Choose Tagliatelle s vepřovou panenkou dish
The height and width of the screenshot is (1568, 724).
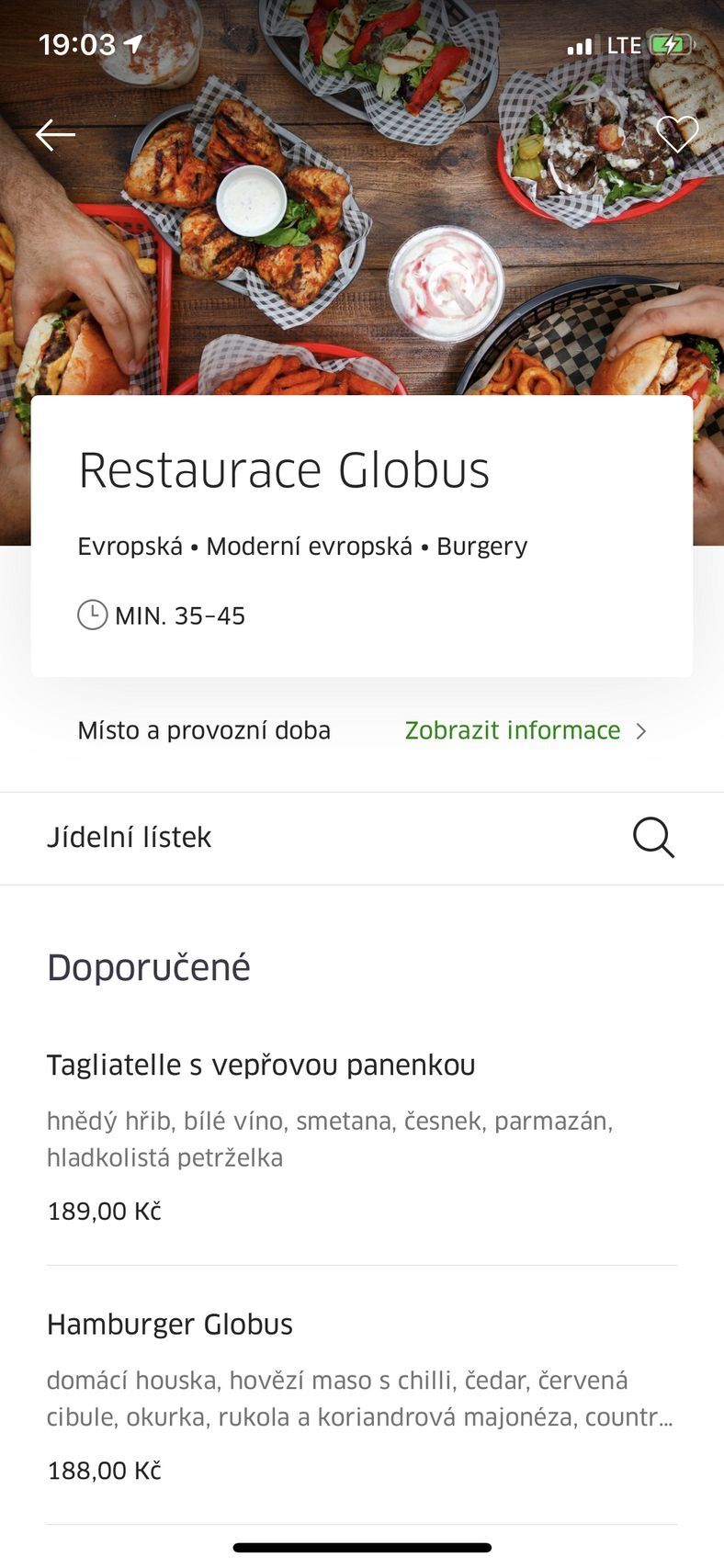coord(261,1065)
